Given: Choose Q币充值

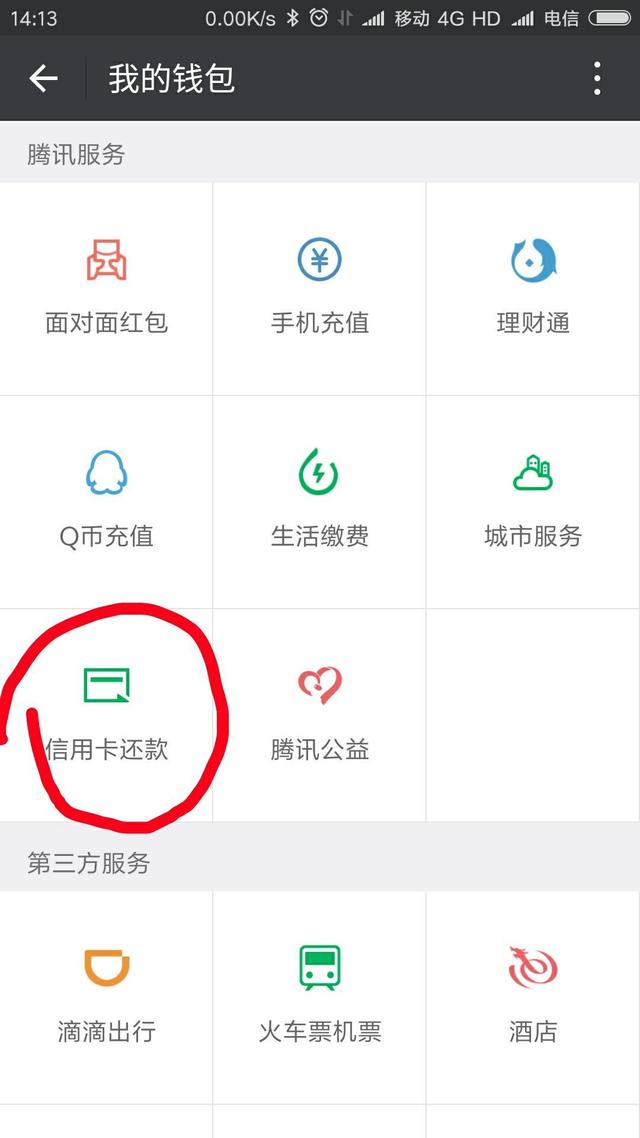Looking at the screenshot, I should (107, 502).
